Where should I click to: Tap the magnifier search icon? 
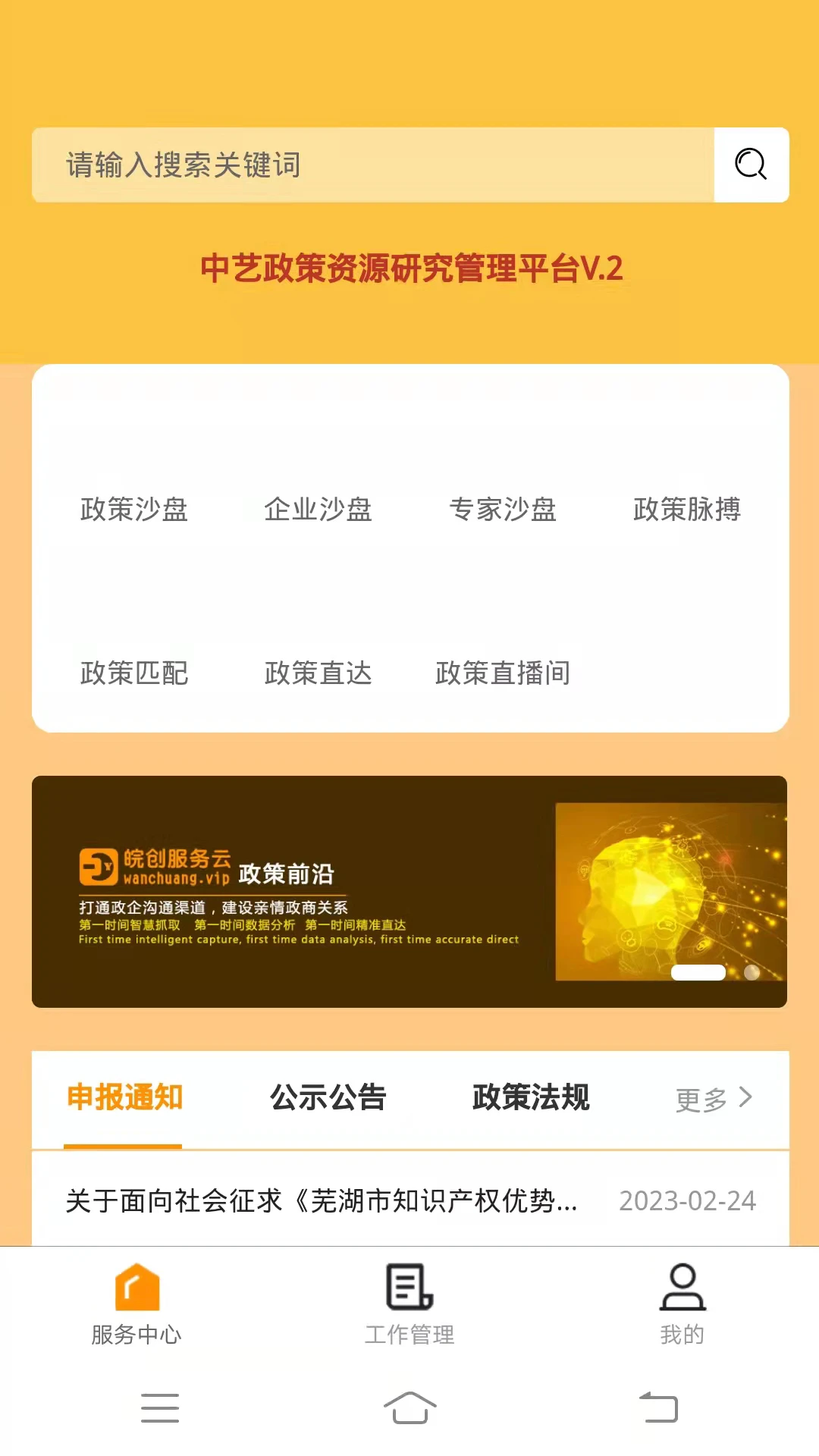[x=751, y=165]
